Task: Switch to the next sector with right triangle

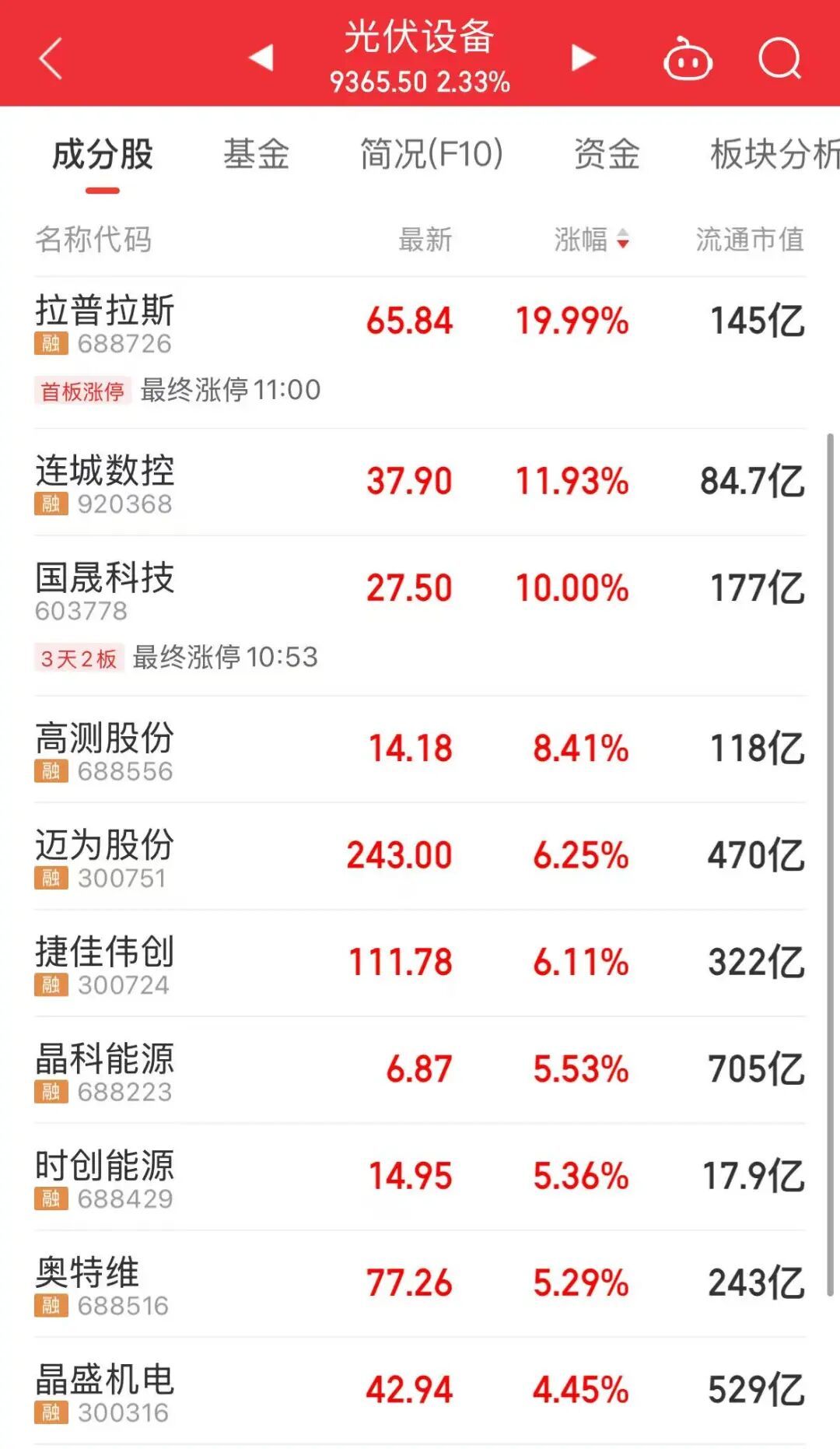Action: pyautogui.click(x=583, y=58)
